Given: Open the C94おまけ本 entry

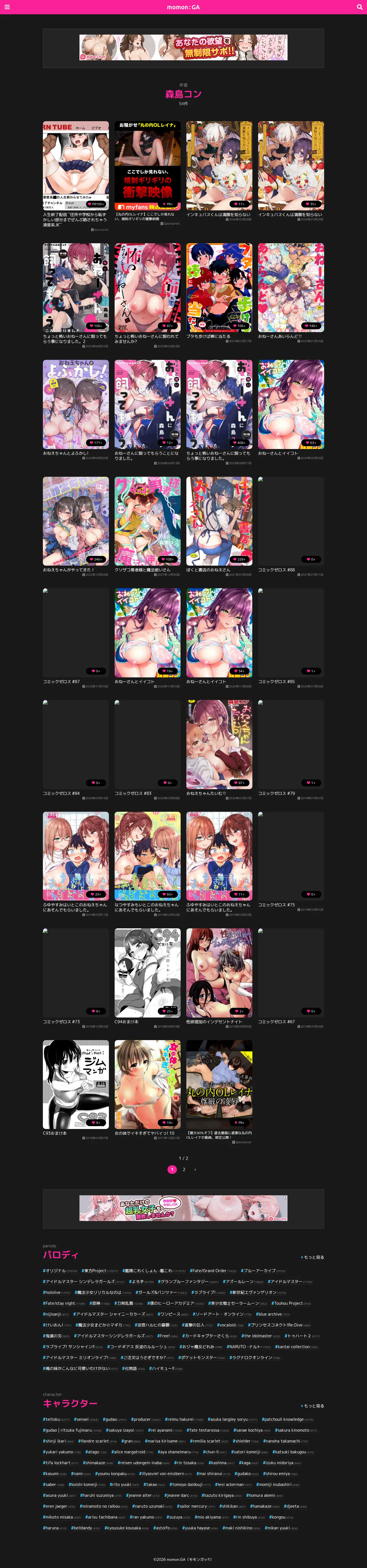Looking at the screenshot, I should coord(147,978).
